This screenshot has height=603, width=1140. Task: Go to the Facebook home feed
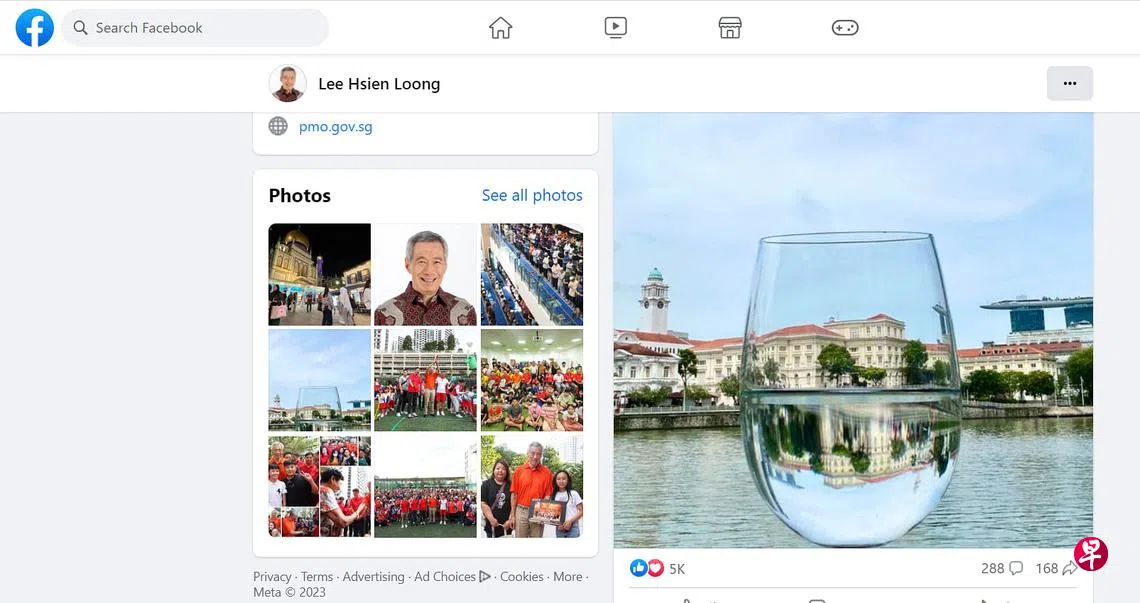coord(500,28)
